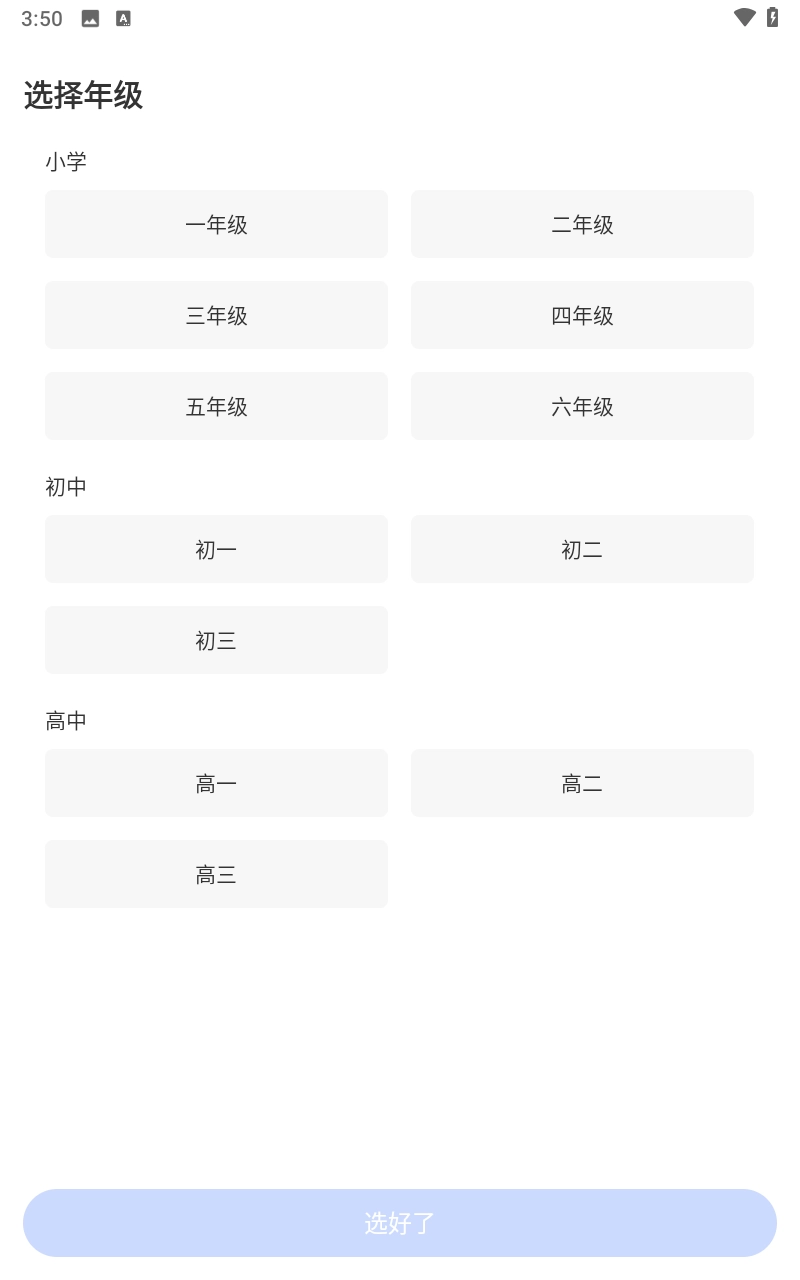Tap the 选好了 confirm button
Screen dimensions: 800x1280
pyautogui.click(x=400, y=1223)
